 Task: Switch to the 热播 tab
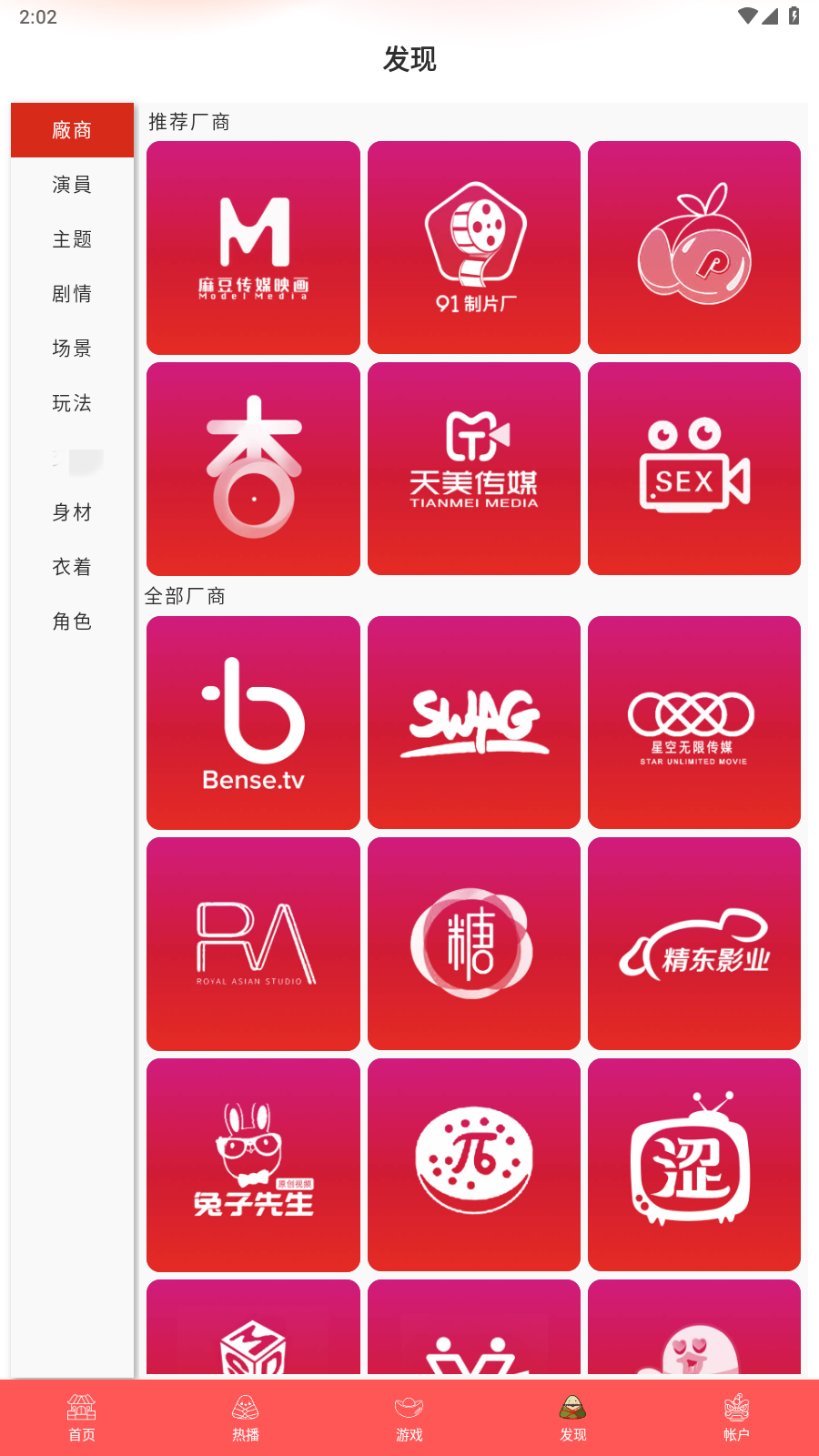click(246, 1418)
